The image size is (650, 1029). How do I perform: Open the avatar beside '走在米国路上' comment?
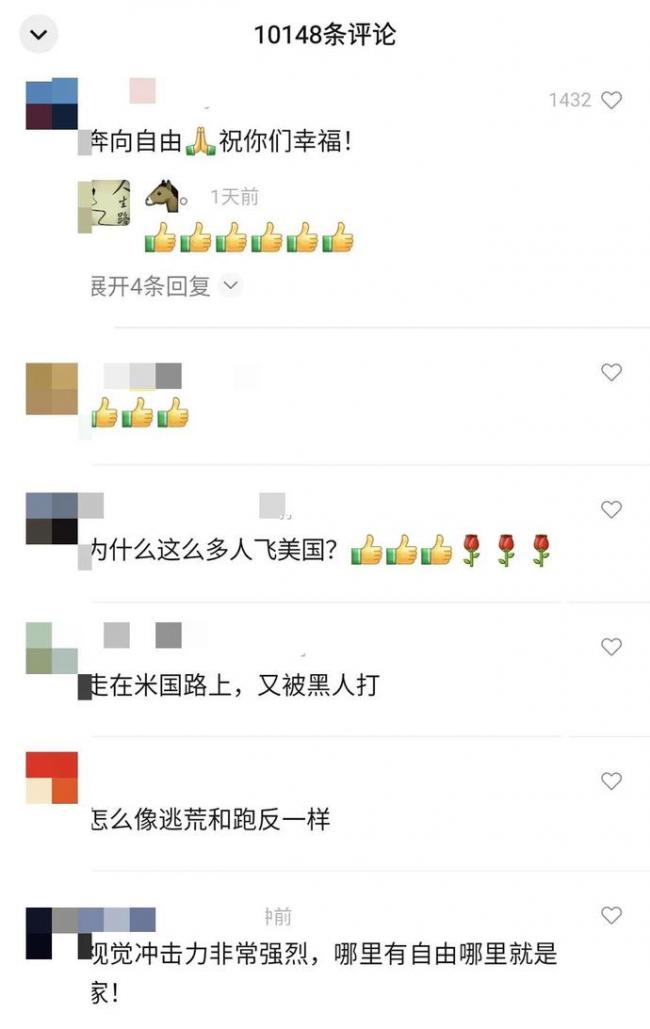[51, 648]
